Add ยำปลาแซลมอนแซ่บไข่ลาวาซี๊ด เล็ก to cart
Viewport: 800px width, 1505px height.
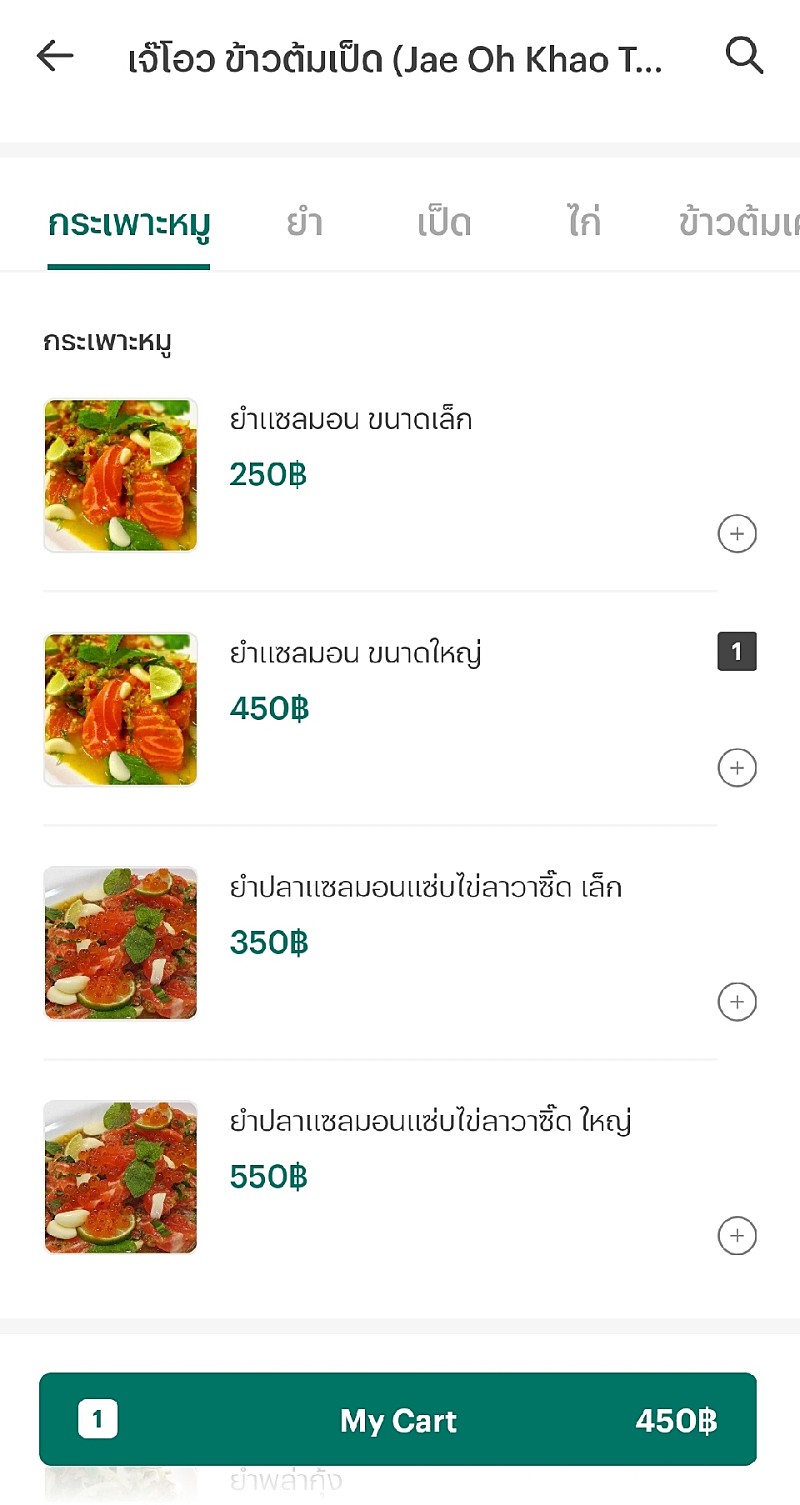pos(737,1002)
